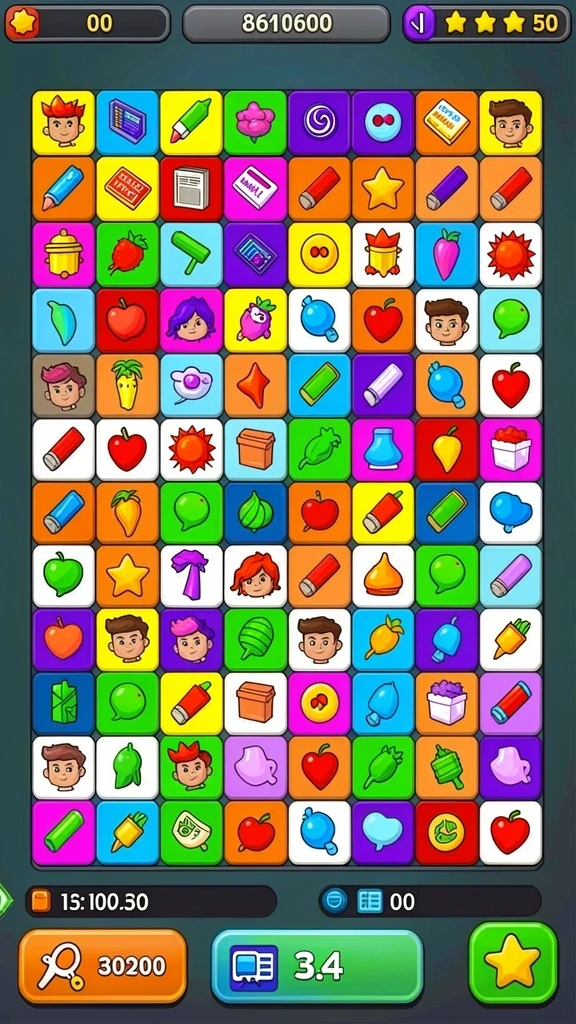
Task: Use the orange 30200 magnifier button
Action: tap(103, 966)
